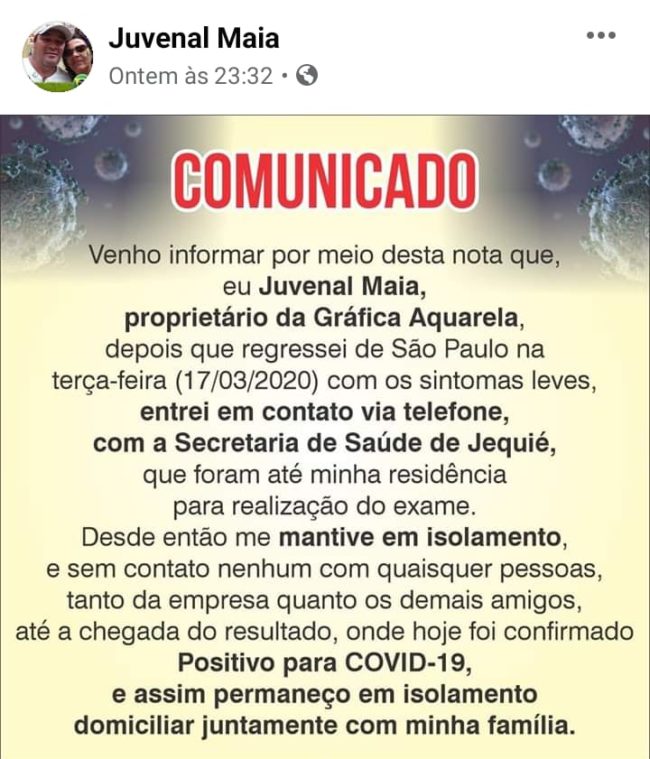Open Juvenal Maia's profile picture
Screen dimensions: 650x759
click(x=57, y=57)
